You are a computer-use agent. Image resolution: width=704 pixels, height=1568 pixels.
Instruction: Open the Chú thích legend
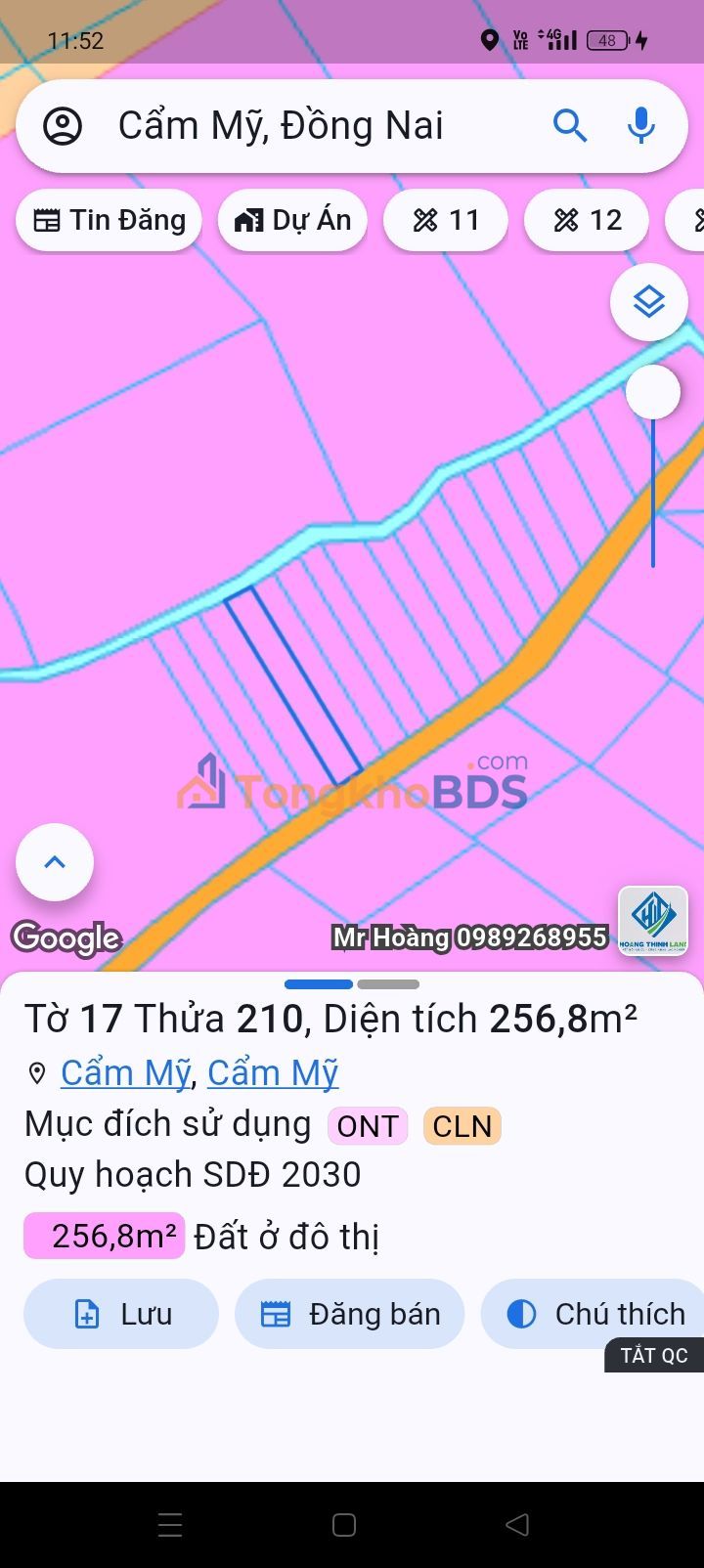593,1314
